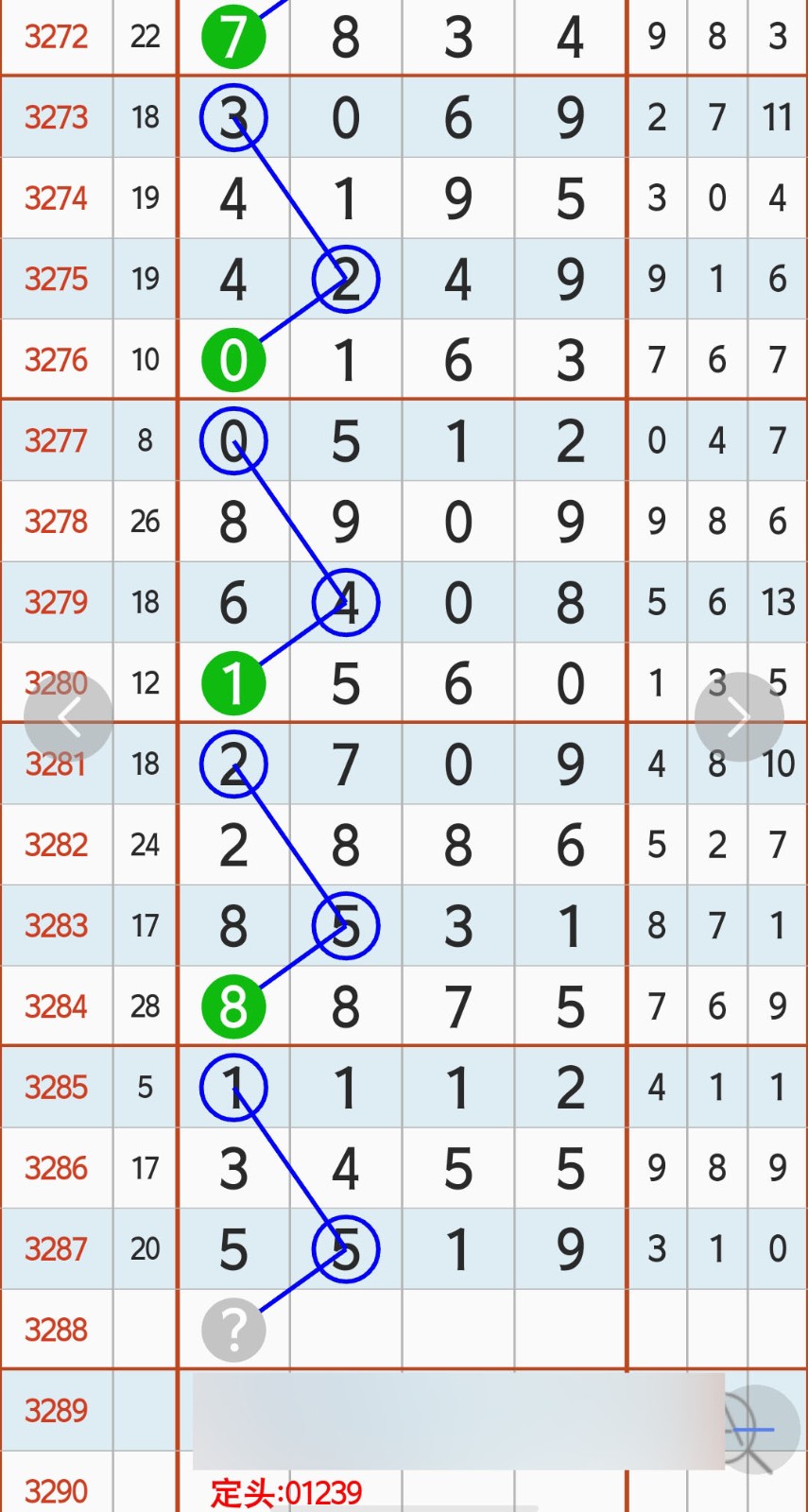This screenshot has height=1512, width=808.
Task: Expand details for row 3277
Action: click(57, 440)
